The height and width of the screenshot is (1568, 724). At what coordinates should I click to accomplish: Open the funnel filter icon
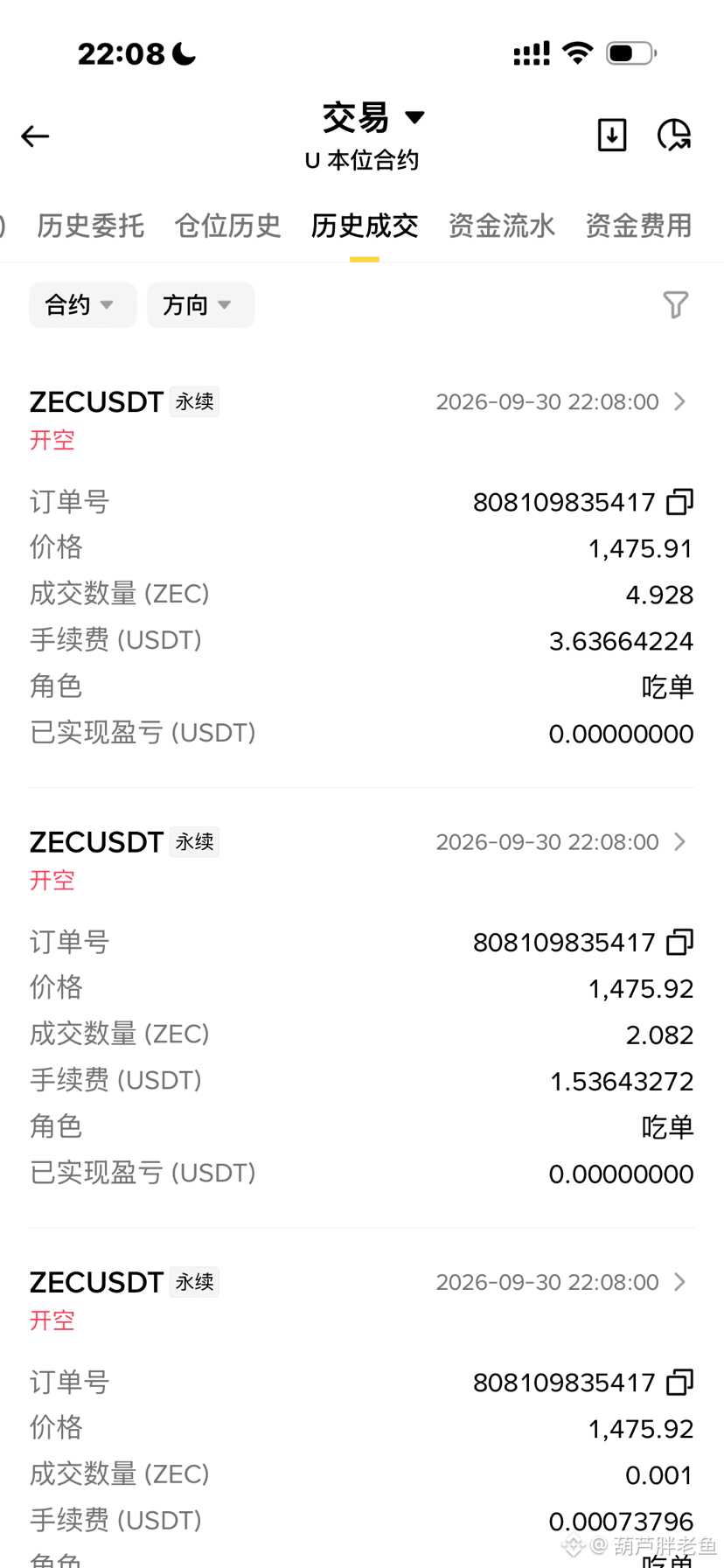676,304
